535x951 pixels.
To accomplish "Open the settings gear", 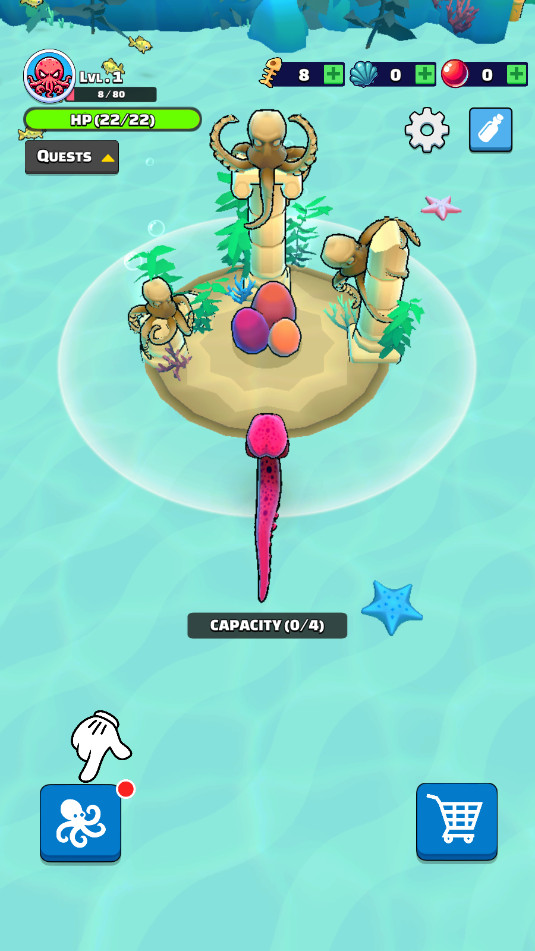I will coord(427,129).
